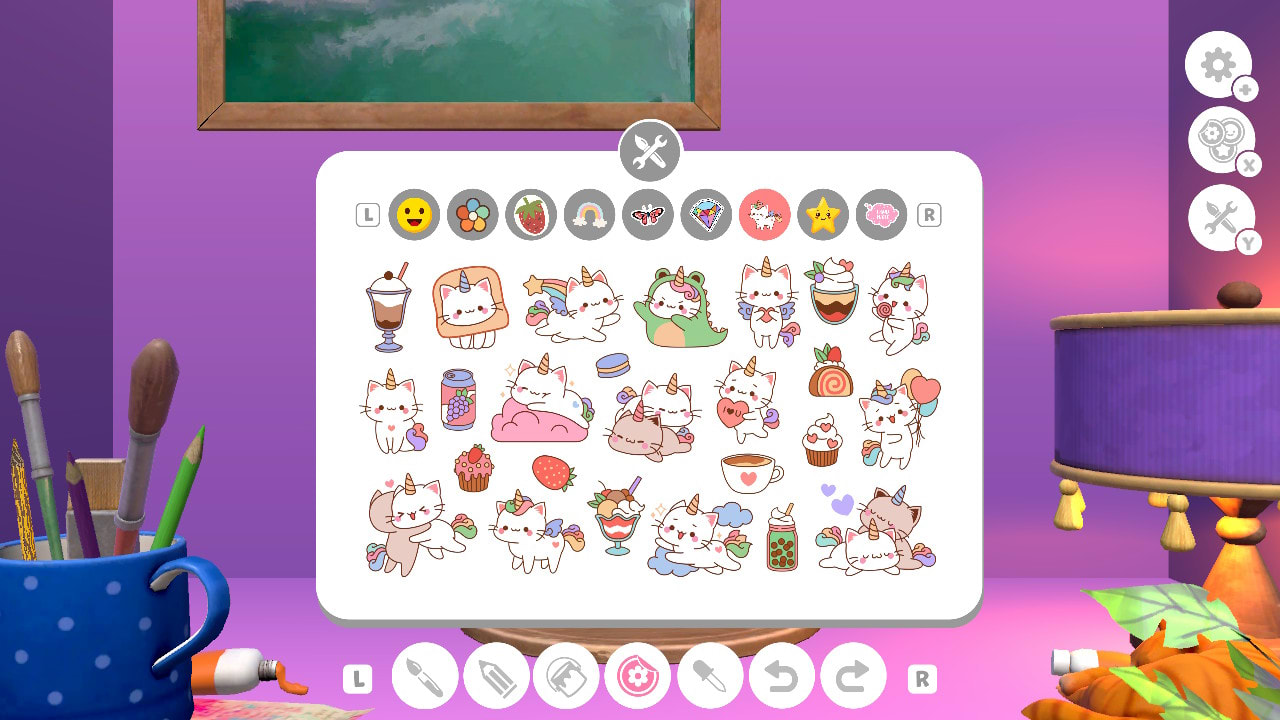1280x720 pixels.
Task: Redo the last action
Action: [853, 677]
